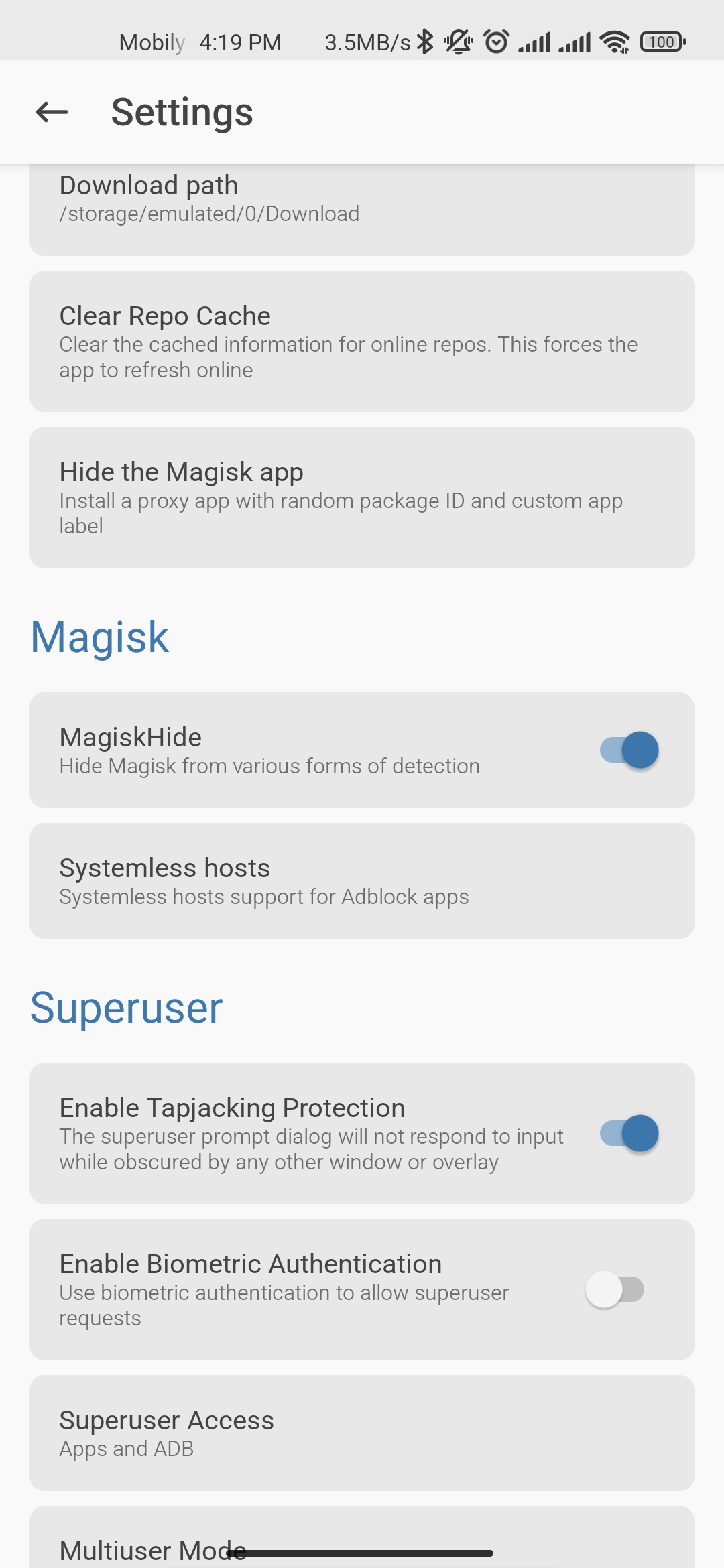
Task: Tap Clear Repo Cache
Action: [x=362, y=341]
